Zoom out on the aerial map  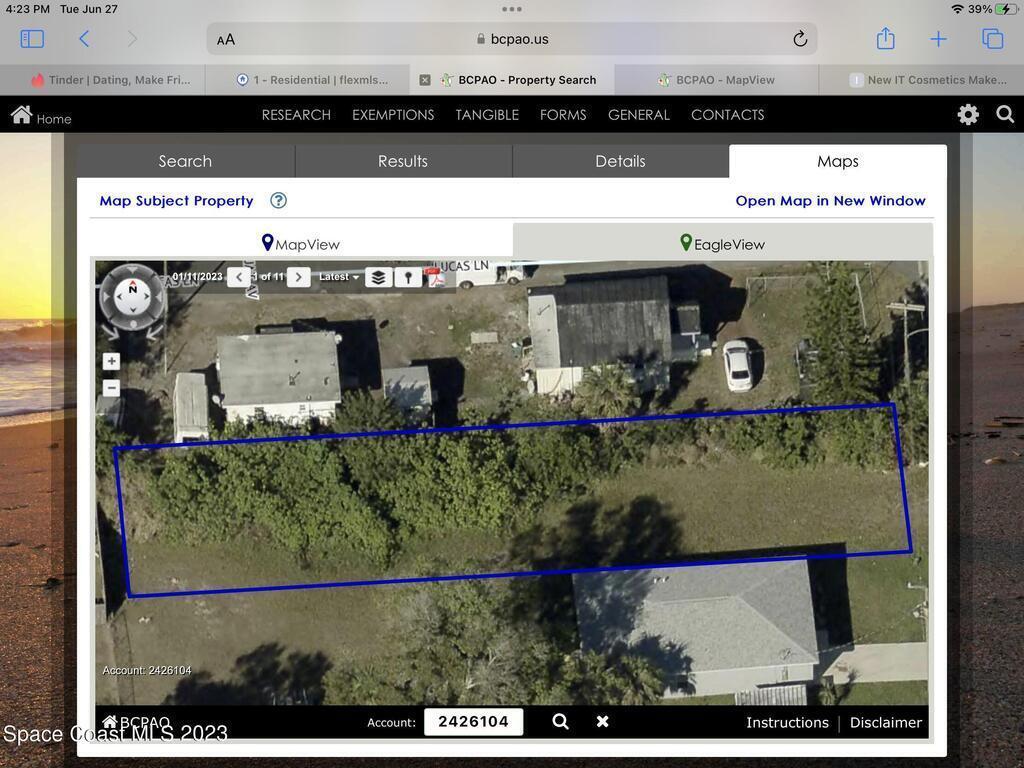[x=111, y=388]
